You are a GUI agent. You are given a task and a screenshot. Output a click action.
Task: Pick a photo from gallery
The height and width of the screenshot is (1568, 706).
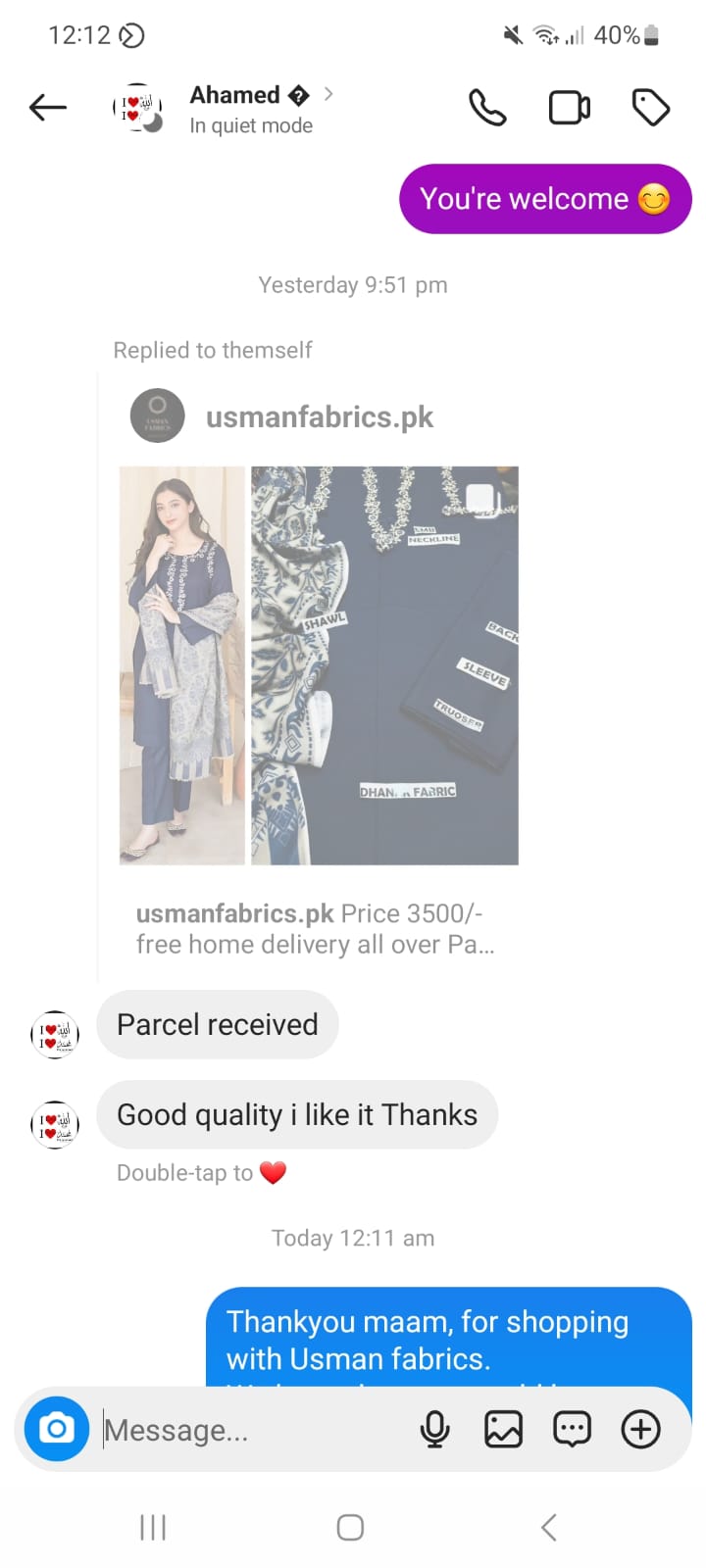(503, 1429)
